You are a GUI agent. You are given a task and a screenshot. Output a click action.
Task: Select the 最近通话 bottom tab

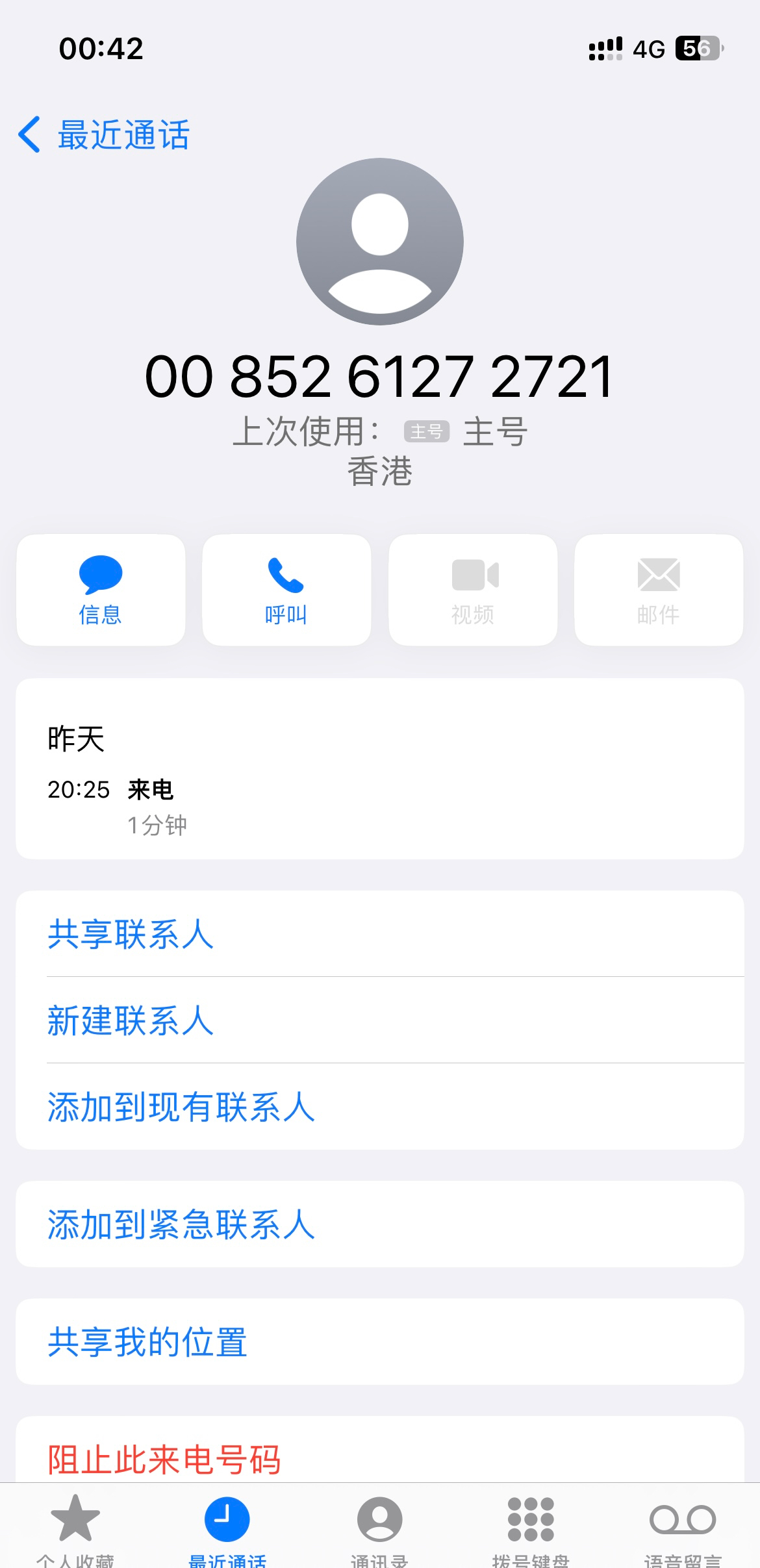(x=227, y=1529)
